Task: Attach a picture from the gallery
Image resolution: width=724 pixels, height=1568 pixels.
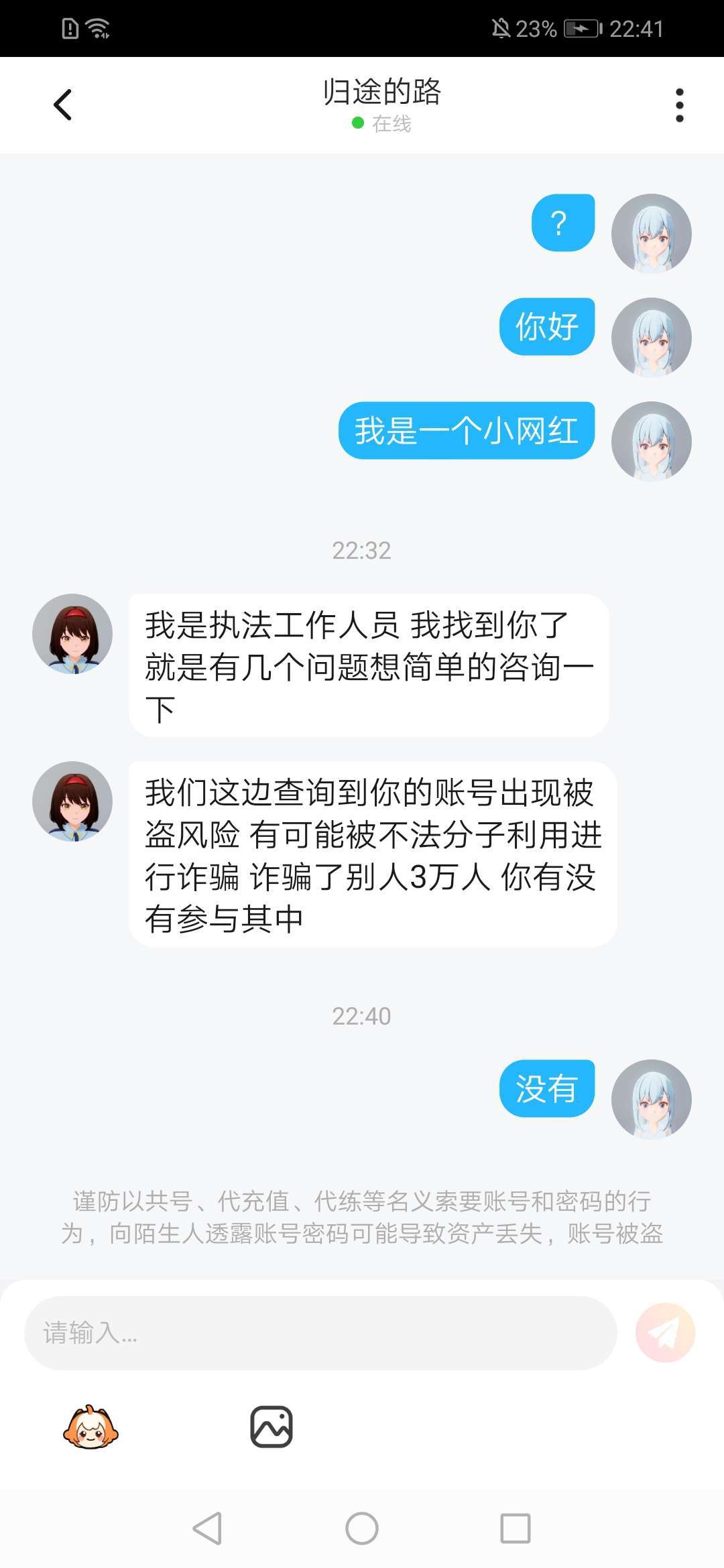Action: [271, 1427]
